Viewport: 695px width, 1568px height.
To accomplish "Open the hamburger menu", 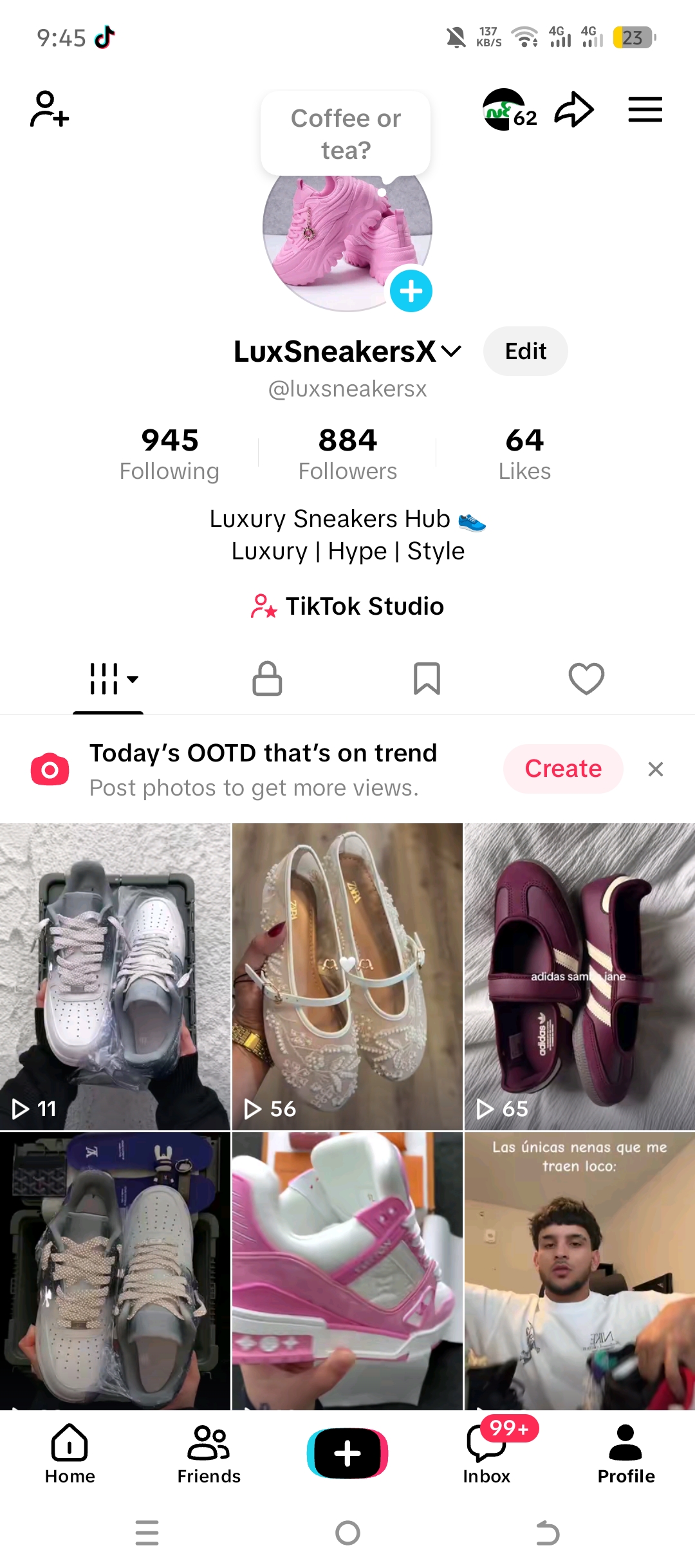I will point(645,109).
